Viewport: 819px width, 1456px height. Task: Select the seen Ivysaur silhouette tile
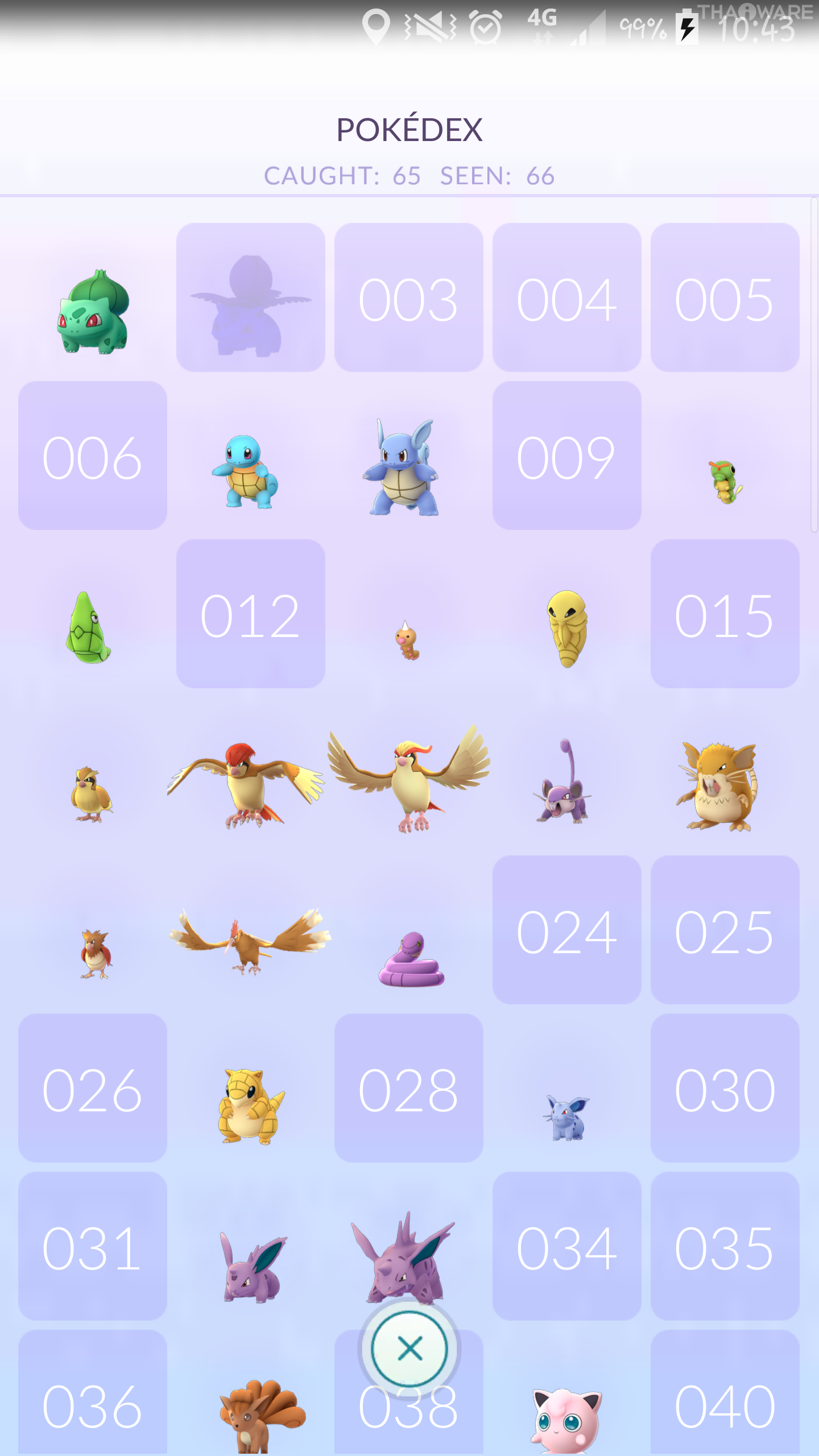point(251,297)
